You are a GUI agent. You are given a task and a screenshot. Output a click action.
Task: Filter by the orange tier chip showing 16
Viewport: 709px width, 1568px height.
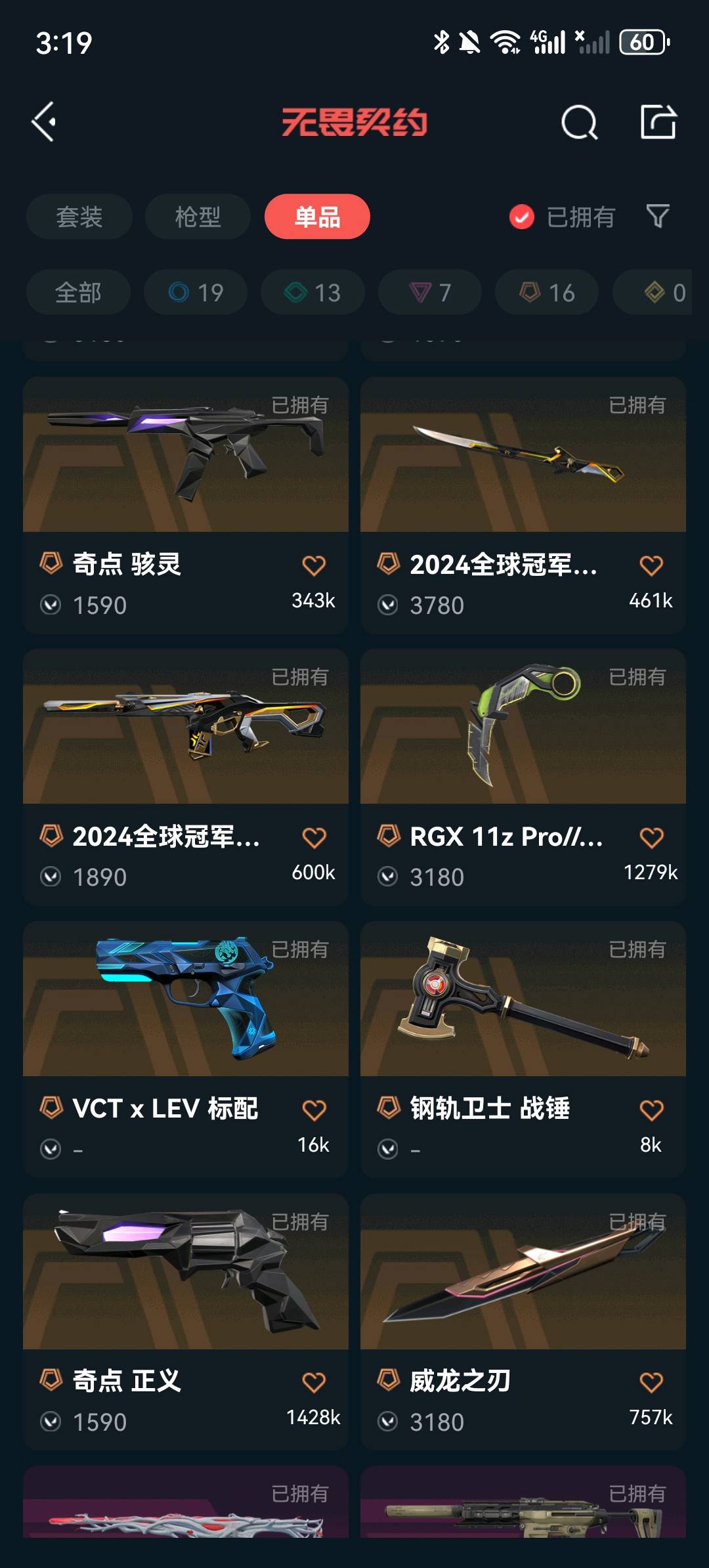547,292
